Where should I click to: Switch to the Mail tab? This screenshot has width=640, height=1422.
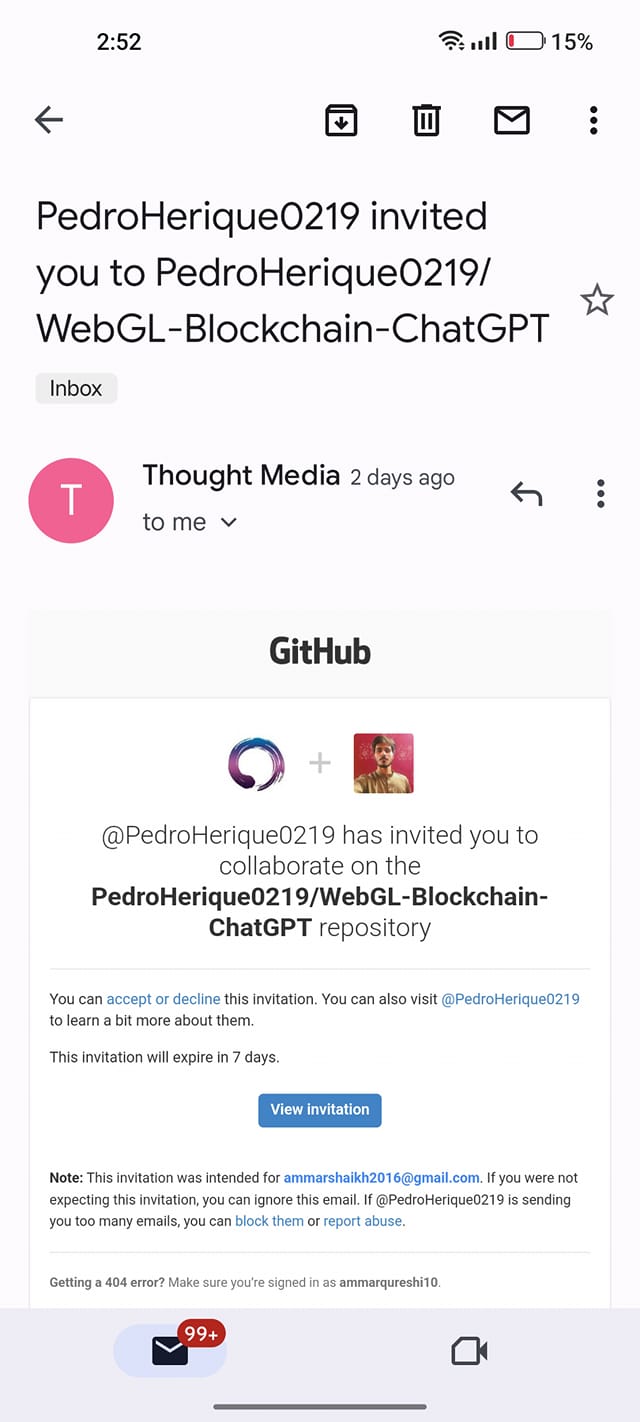coord(170,1351)
